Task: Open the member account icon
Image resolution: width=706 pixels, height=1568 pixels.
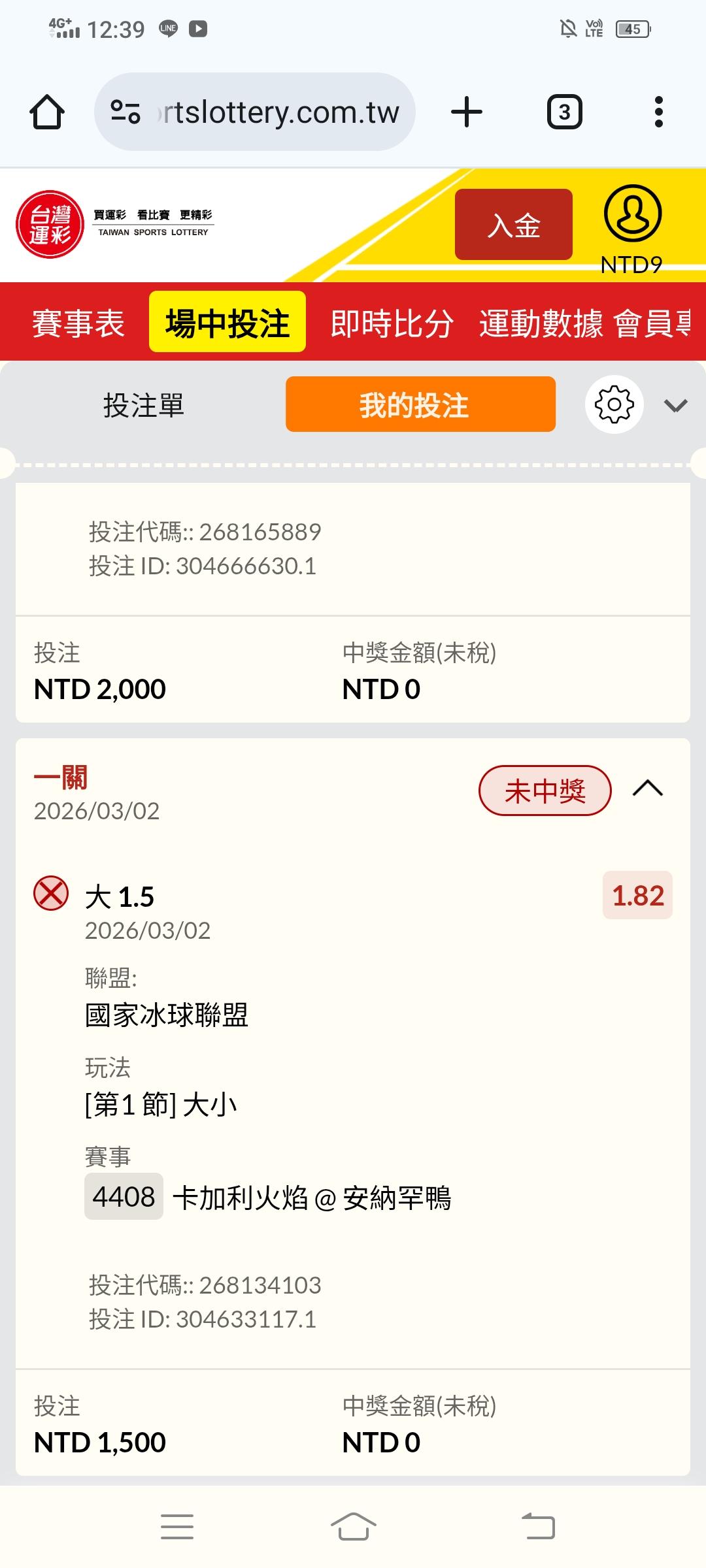Action: 632,214
